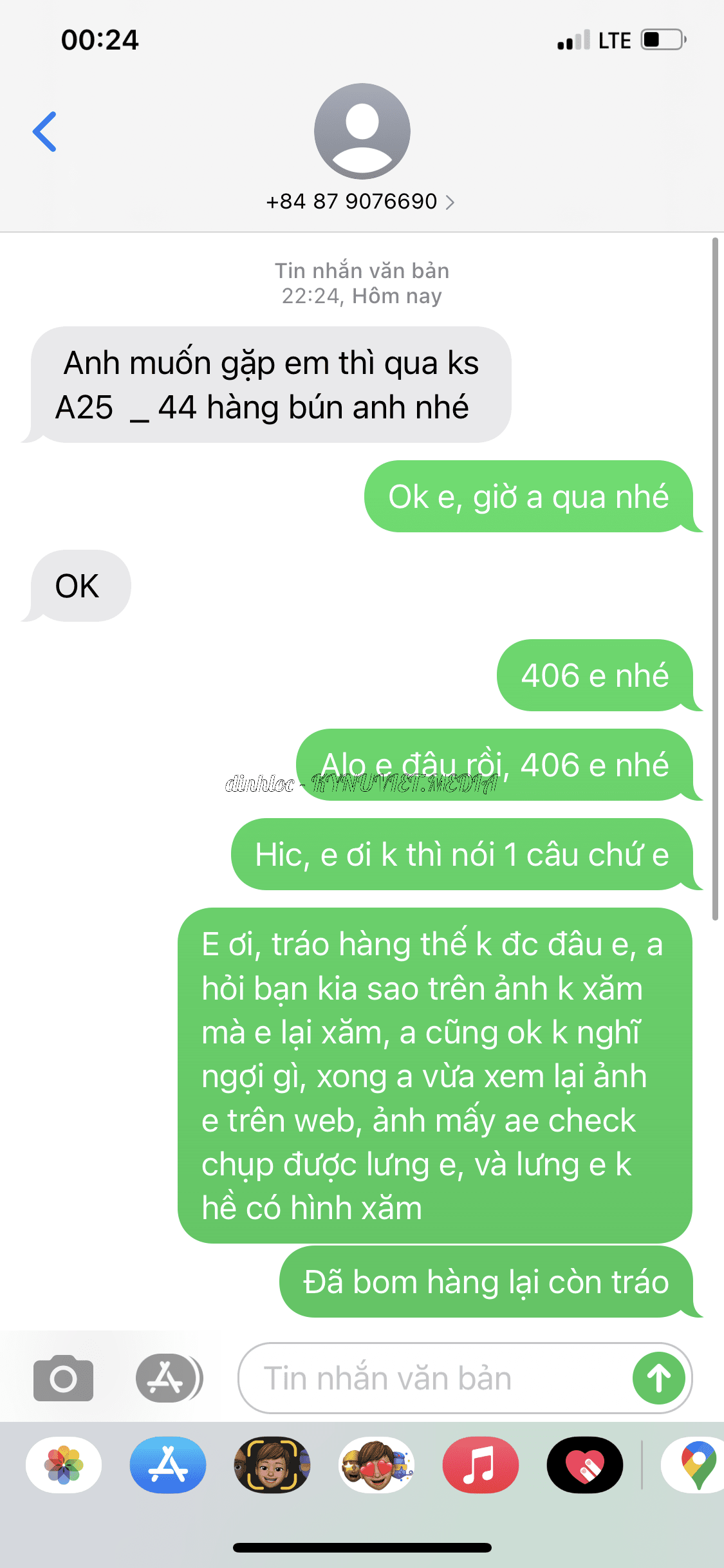Send the message with the green arrow
This screenshot has width=724, height=1568.
[658, 1378]
